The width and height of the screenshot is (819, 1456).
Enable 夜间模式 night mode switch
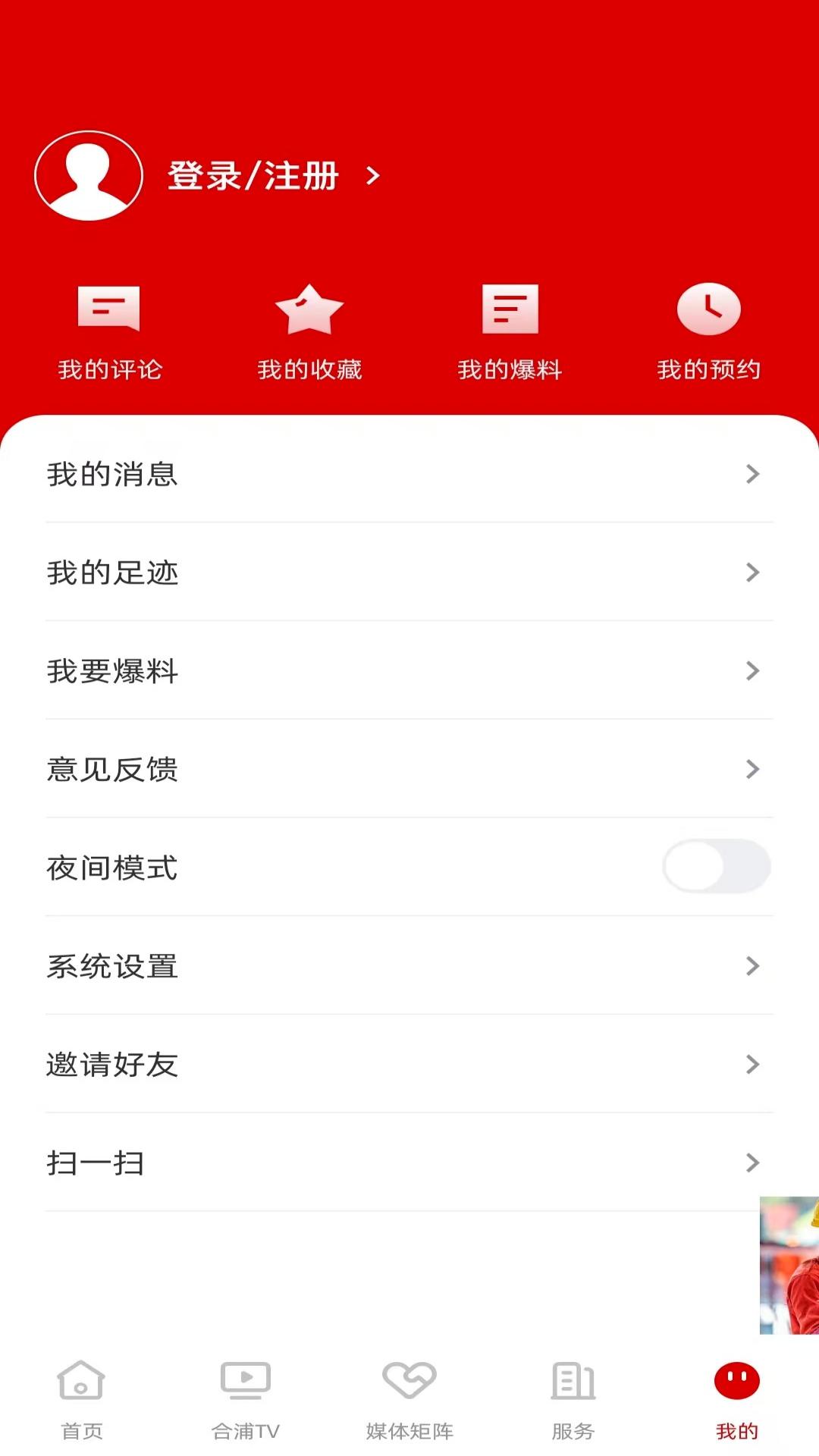pyautogui.click(x=716, y=866)
